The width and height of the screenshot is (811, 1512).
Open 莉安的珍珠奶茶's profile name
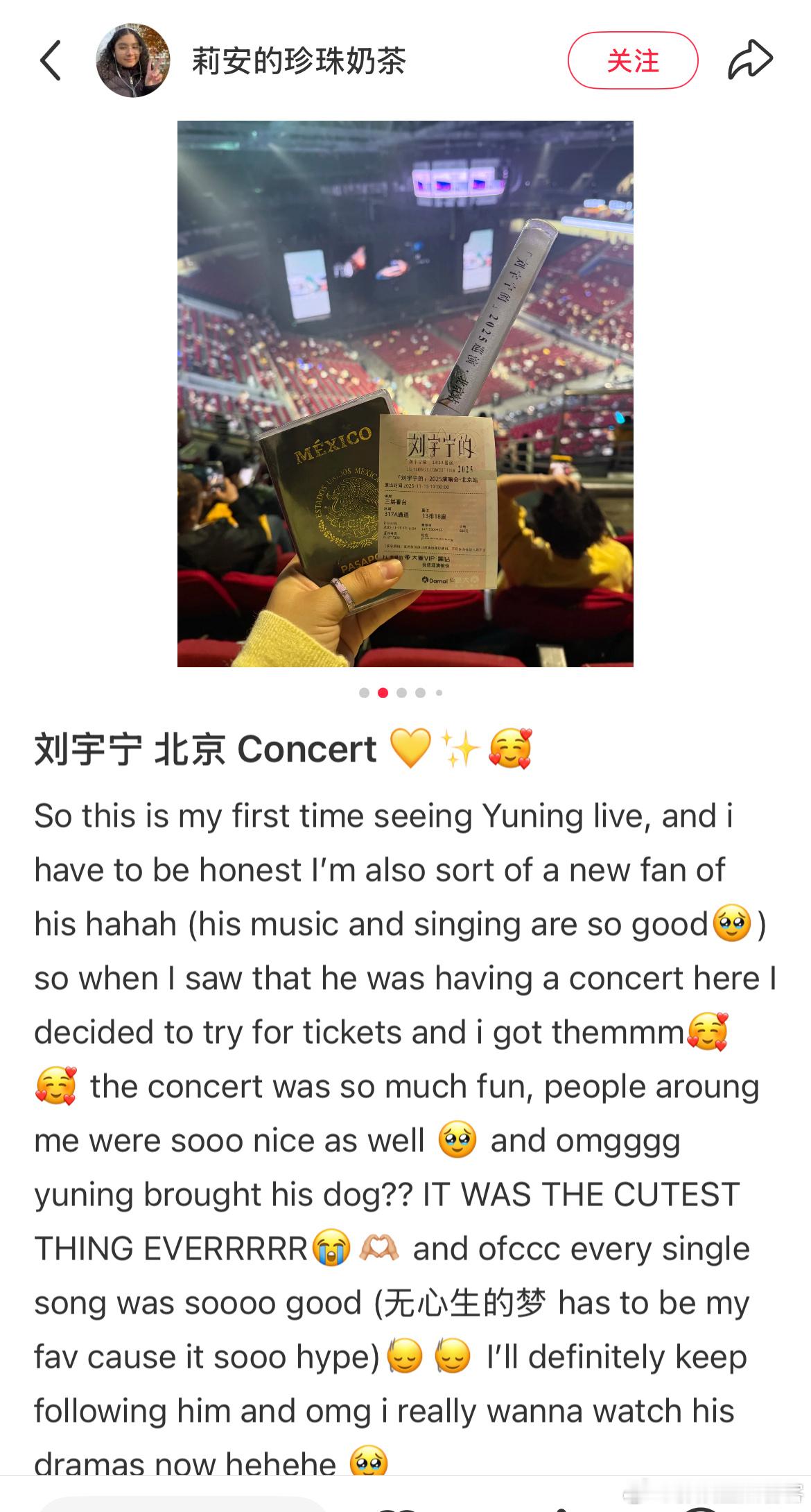coord(299,61)
